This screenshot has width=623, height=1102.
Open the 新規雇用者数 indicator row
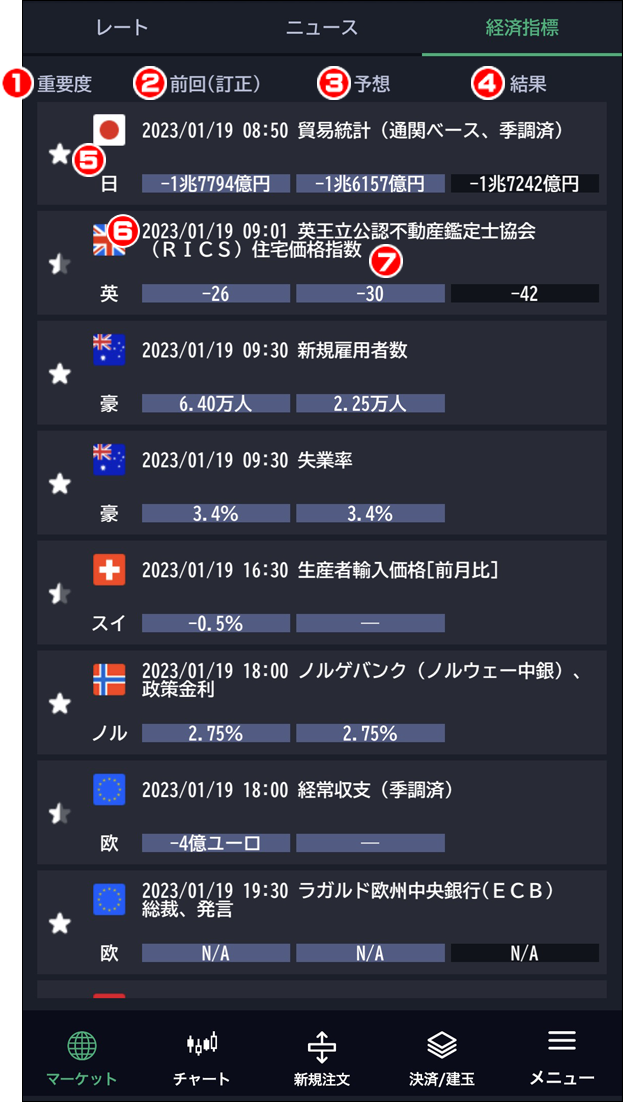tap(321, 372)
